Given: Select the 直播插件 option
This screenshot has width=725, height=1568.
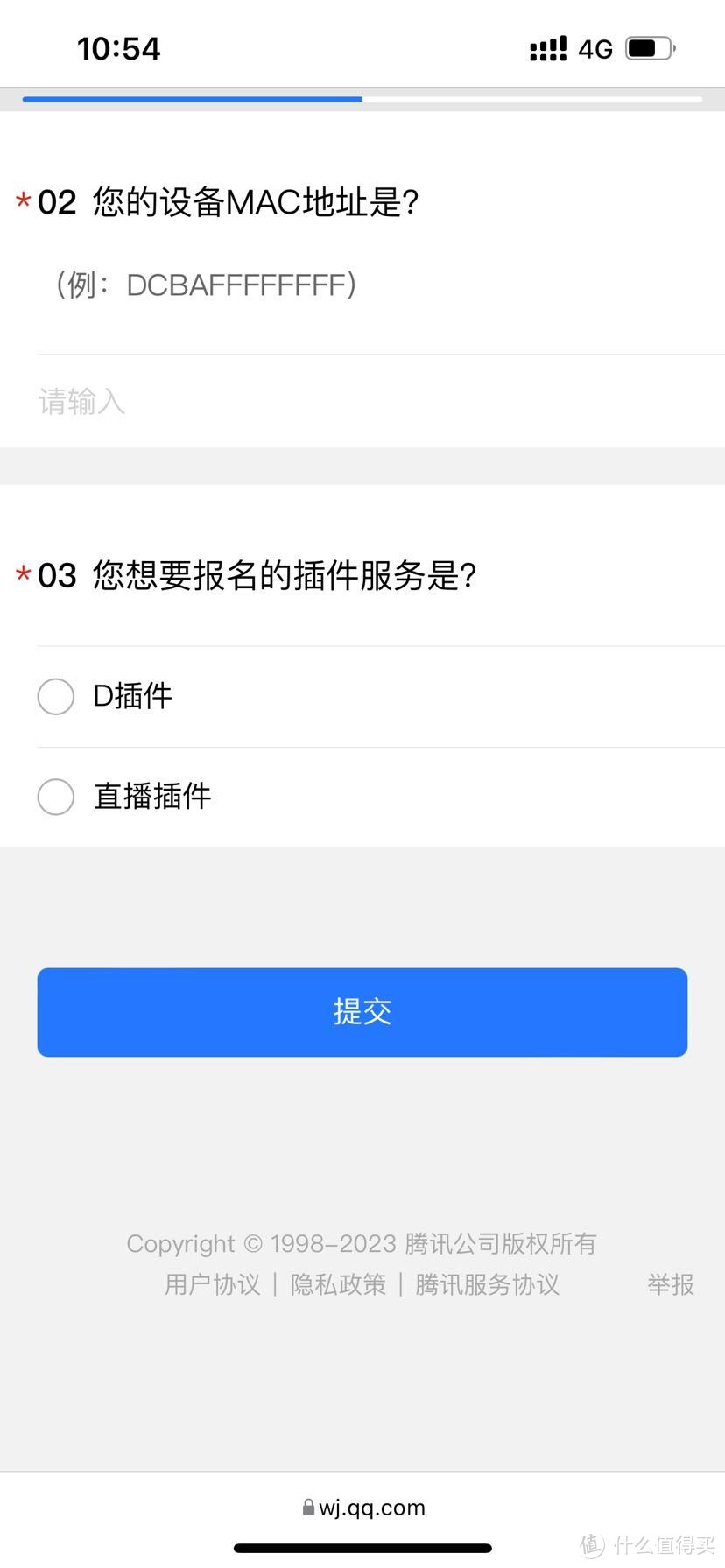Looking at the screenshot, I should (x=381, y=797).
